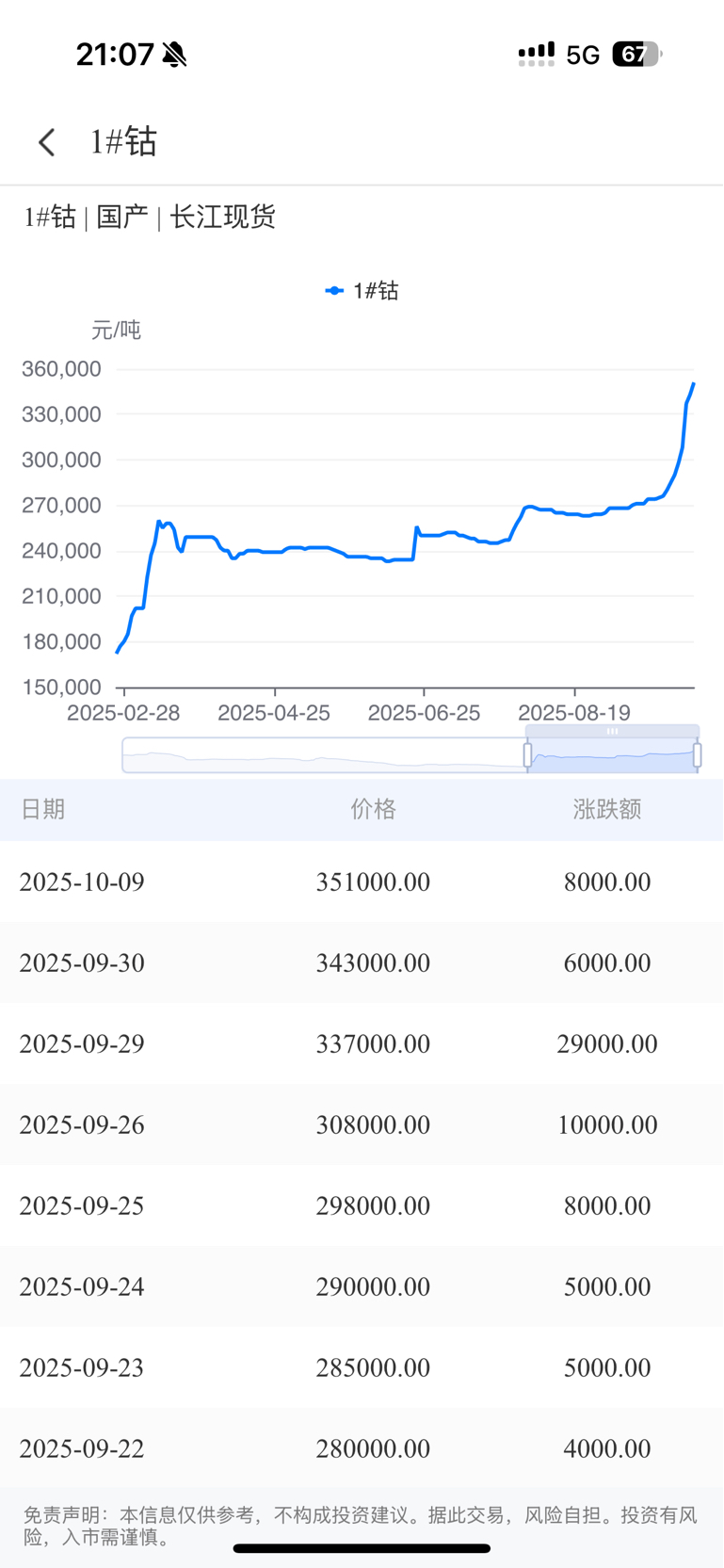Image resolution: width=724 pixels, height=1568 pixels.
Task: Tap the left handle of chart range slider
Action: point(527,754)
